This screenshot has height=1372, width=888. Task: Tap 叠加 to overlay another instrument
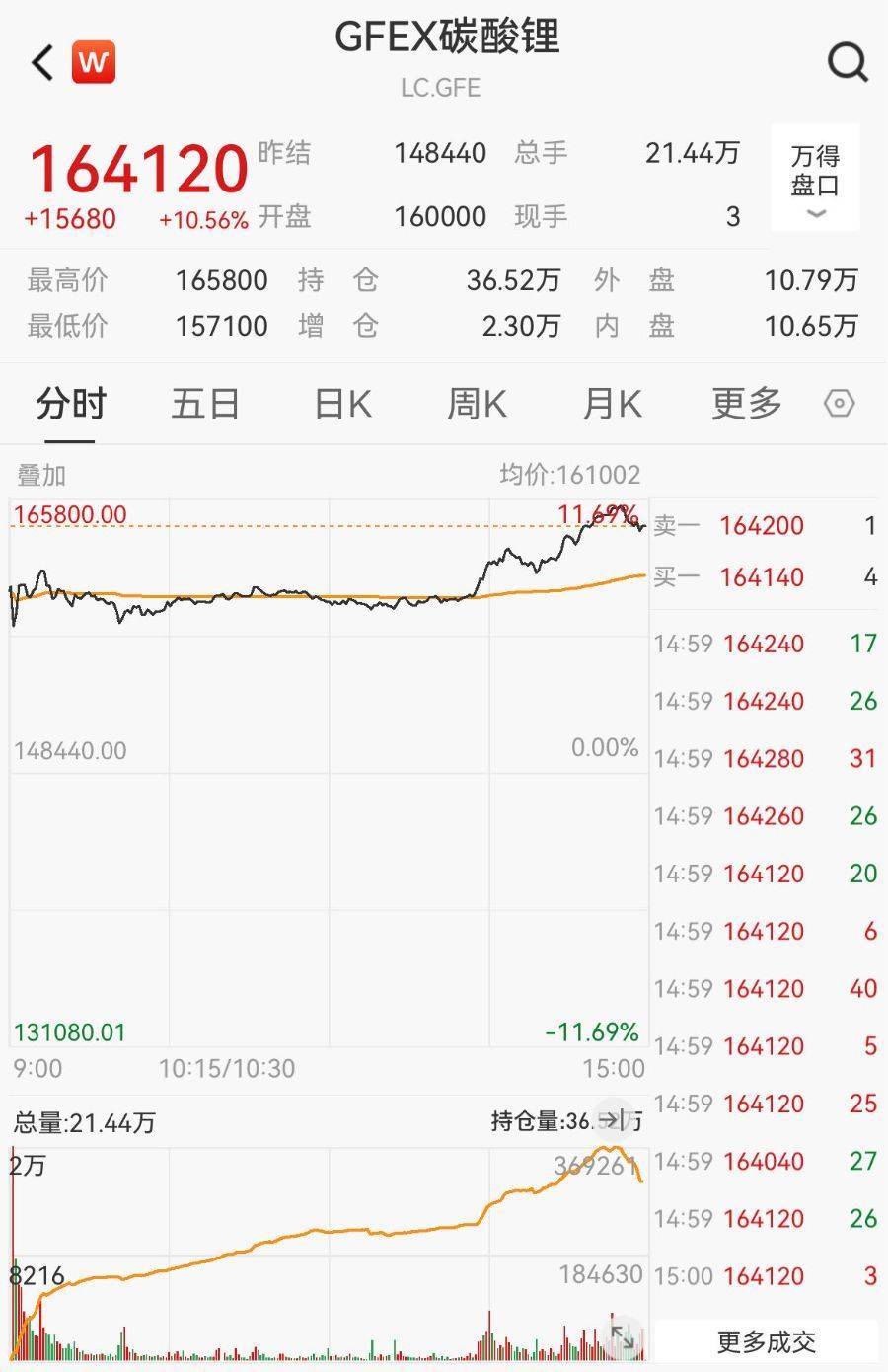[41, 476]
